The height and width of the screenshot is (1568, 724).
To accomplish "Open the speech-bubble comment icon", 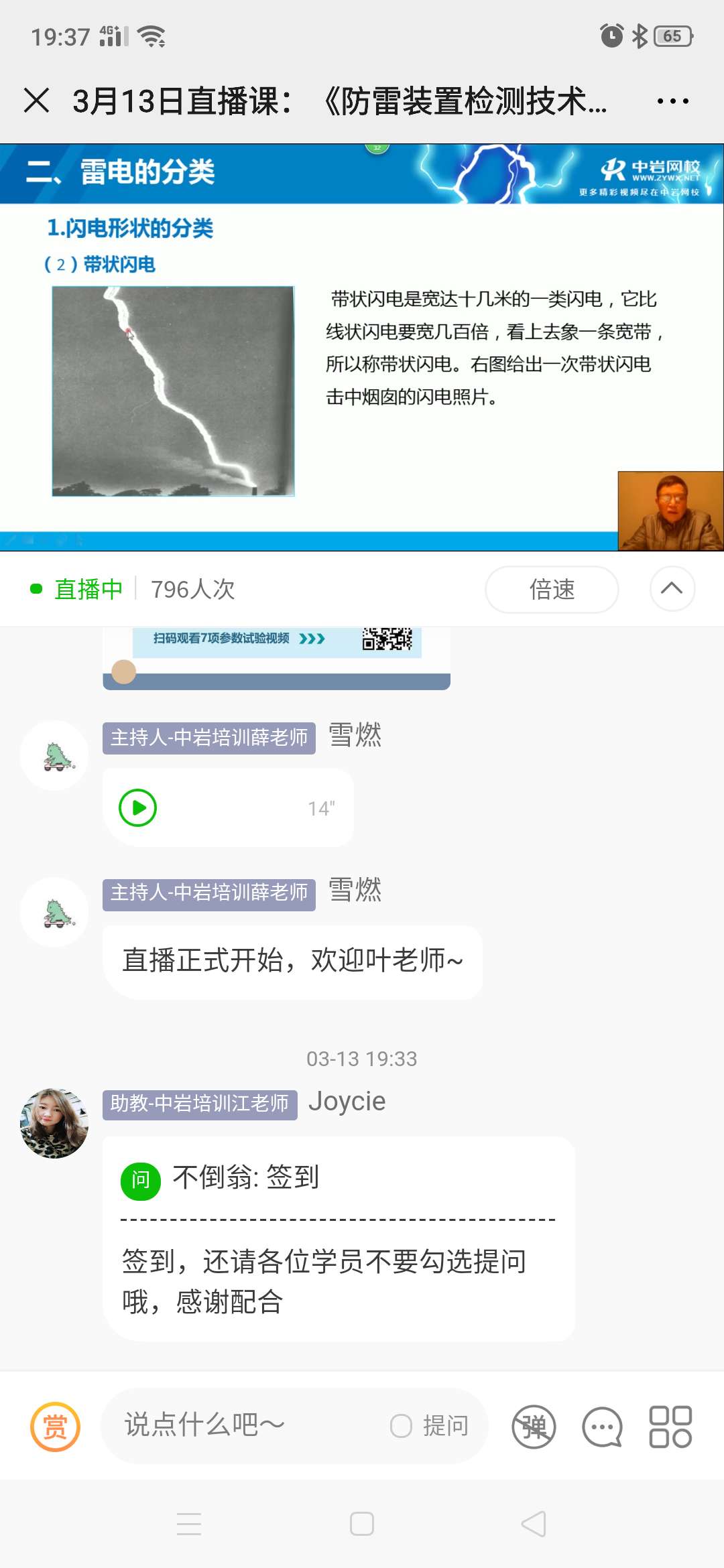I will coord(602,1426).
